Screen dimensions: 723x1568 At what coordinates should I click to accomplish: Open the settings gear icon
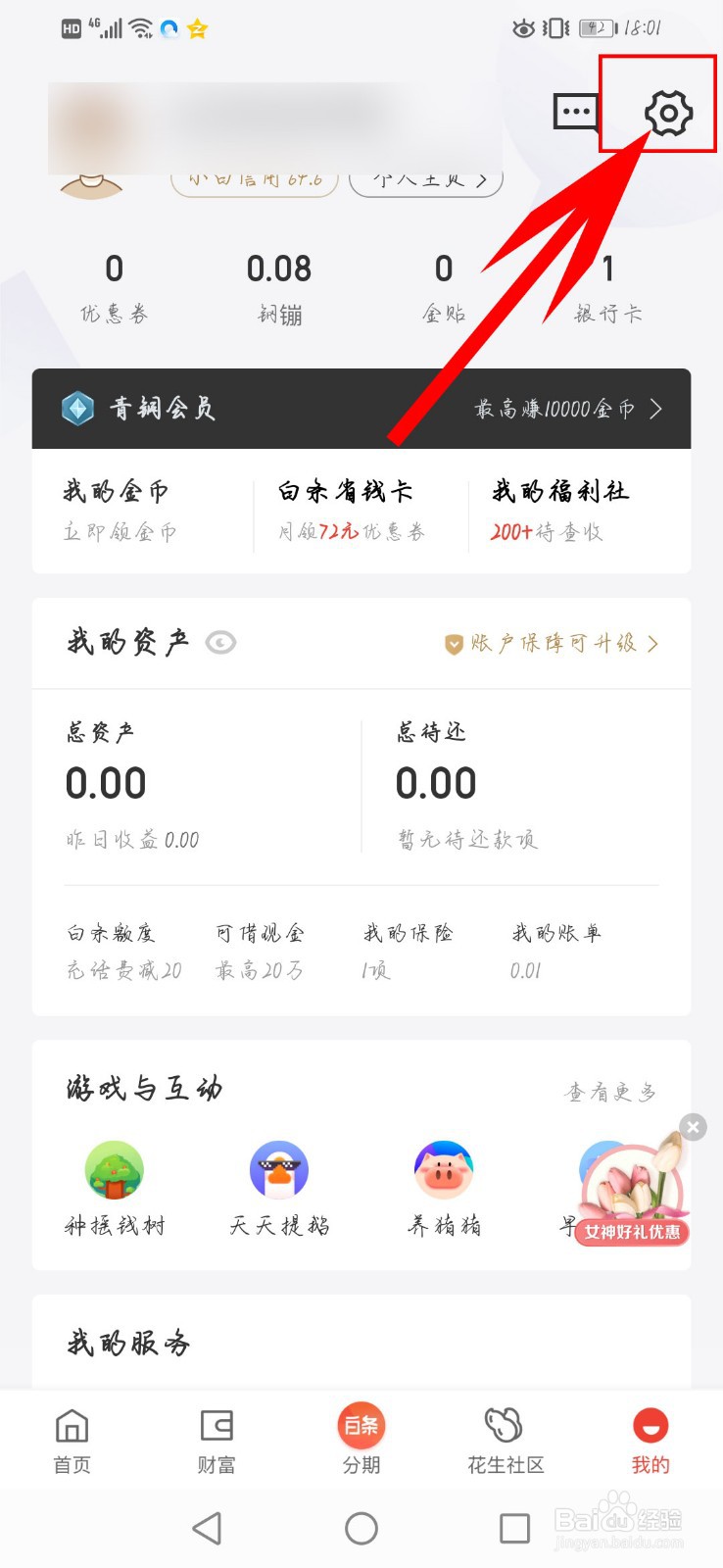click(x=668, y=113)
